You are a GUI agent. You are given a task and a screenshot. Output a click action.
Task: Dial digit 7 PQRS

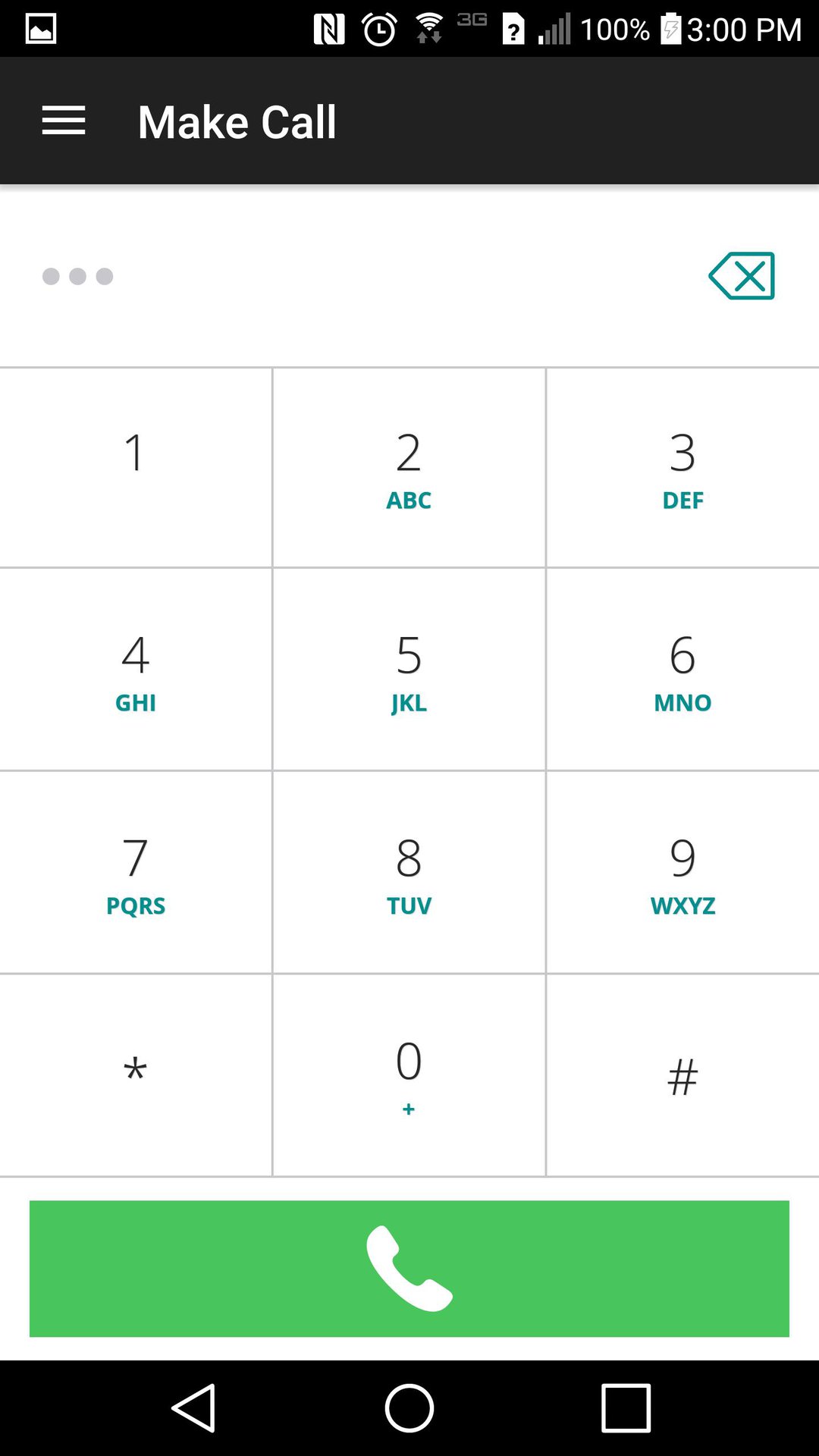[135, 873]
